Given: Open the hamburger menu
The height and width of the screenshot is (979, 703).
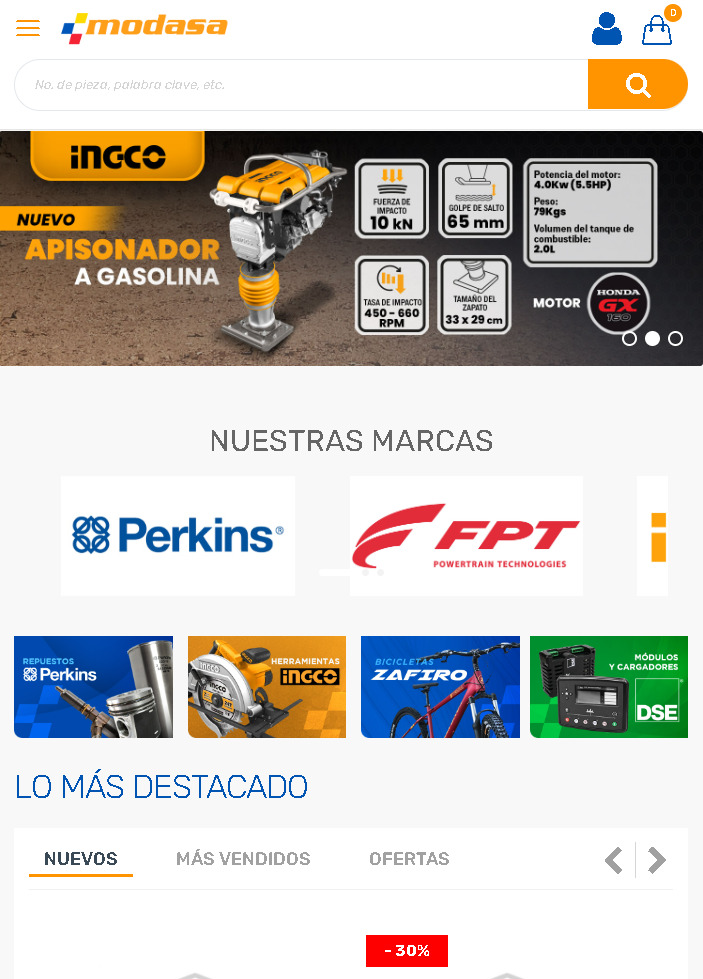Looking at the screenshot, I should click(28, 28).
